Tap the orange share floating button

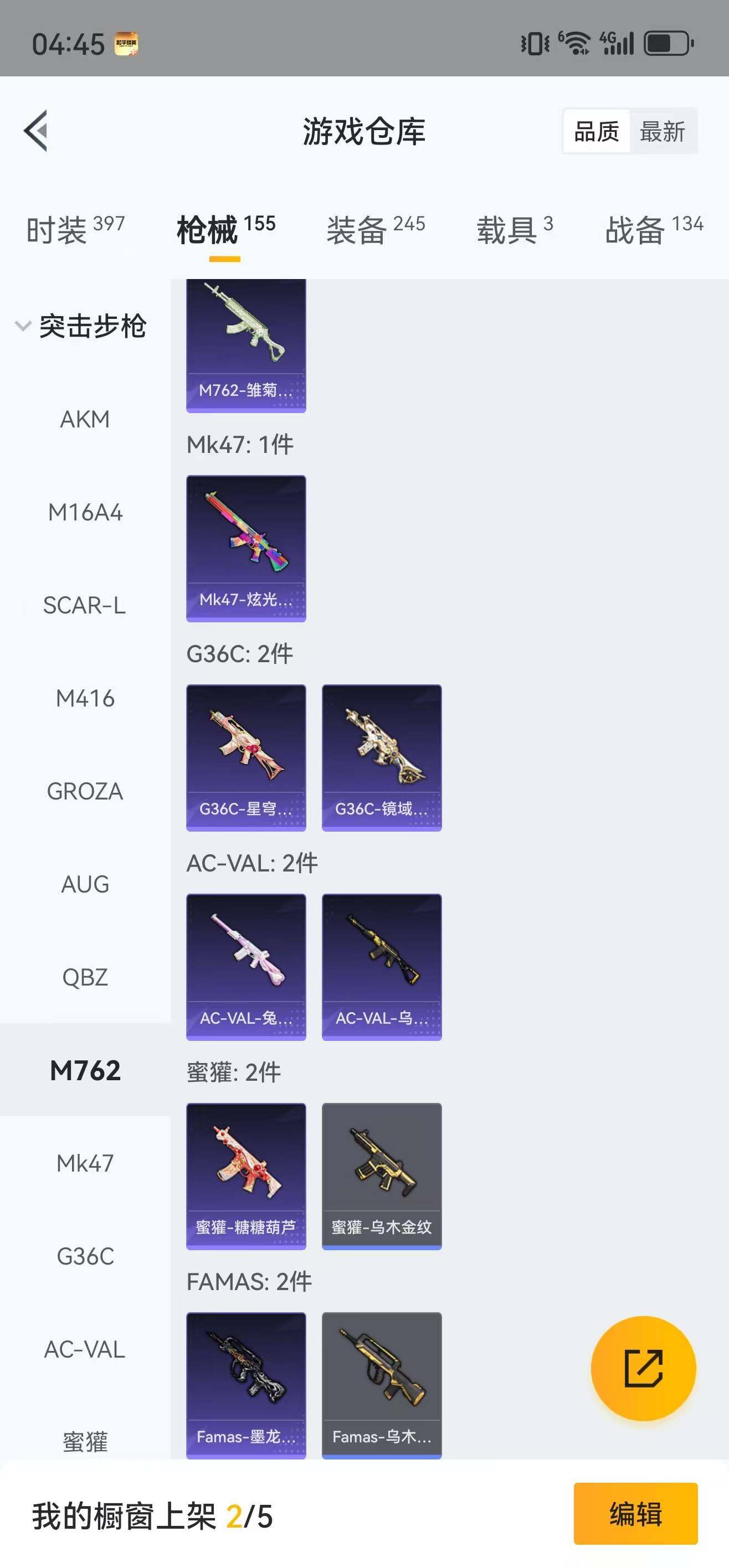click(x=643, y=1368)
